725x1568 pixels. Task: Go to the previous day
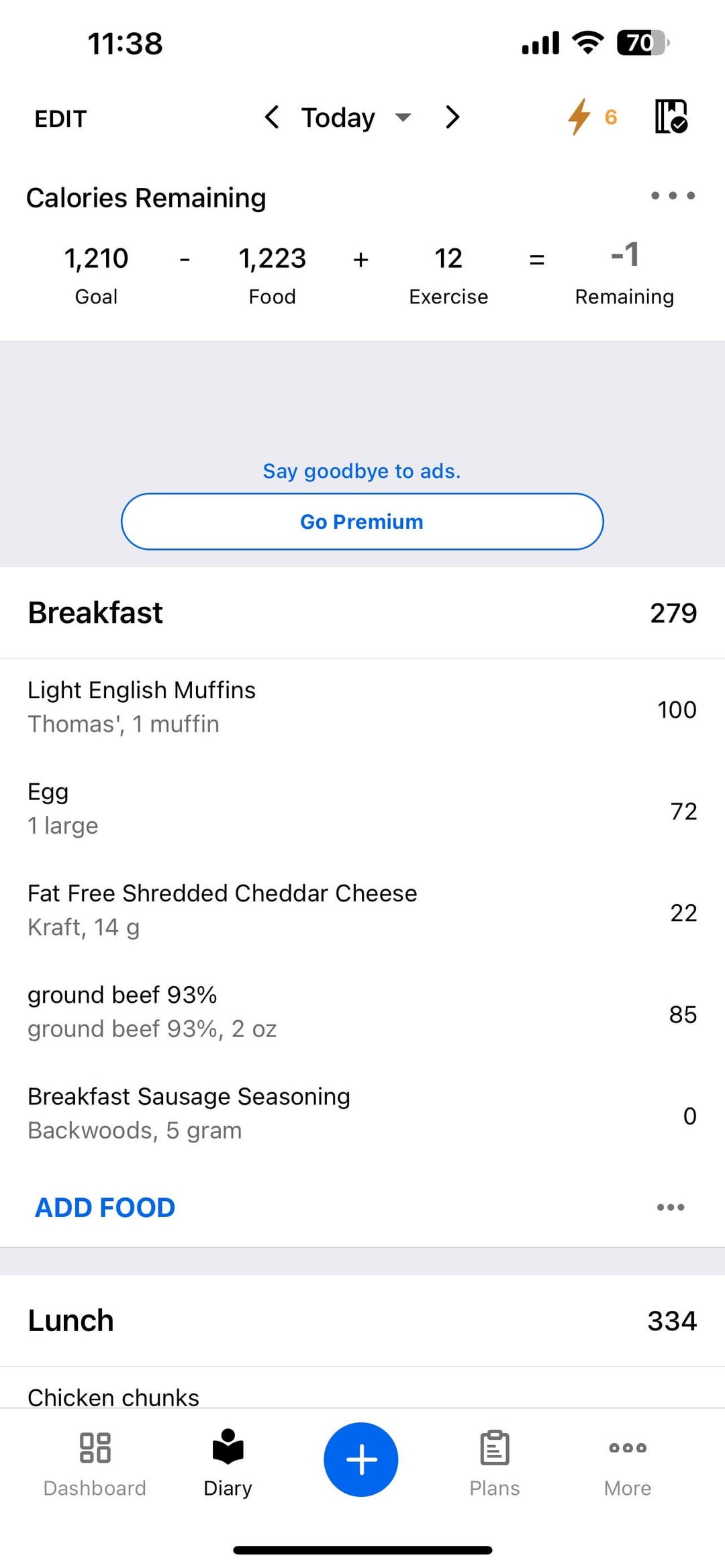[x=271, y=117]
